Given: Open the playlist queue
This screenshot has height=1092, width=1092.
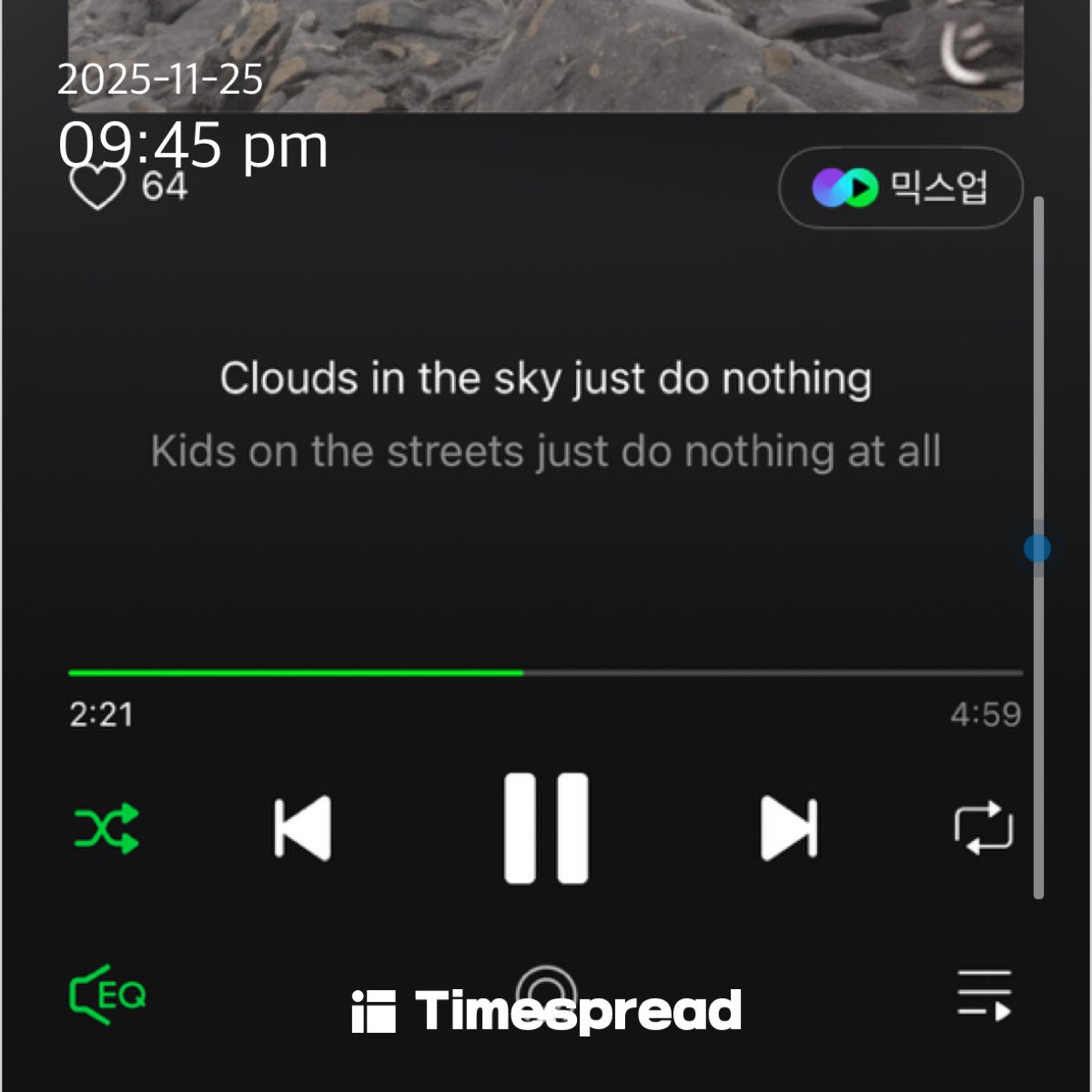Looking at the screenshot, I should (x=985, y=995).
